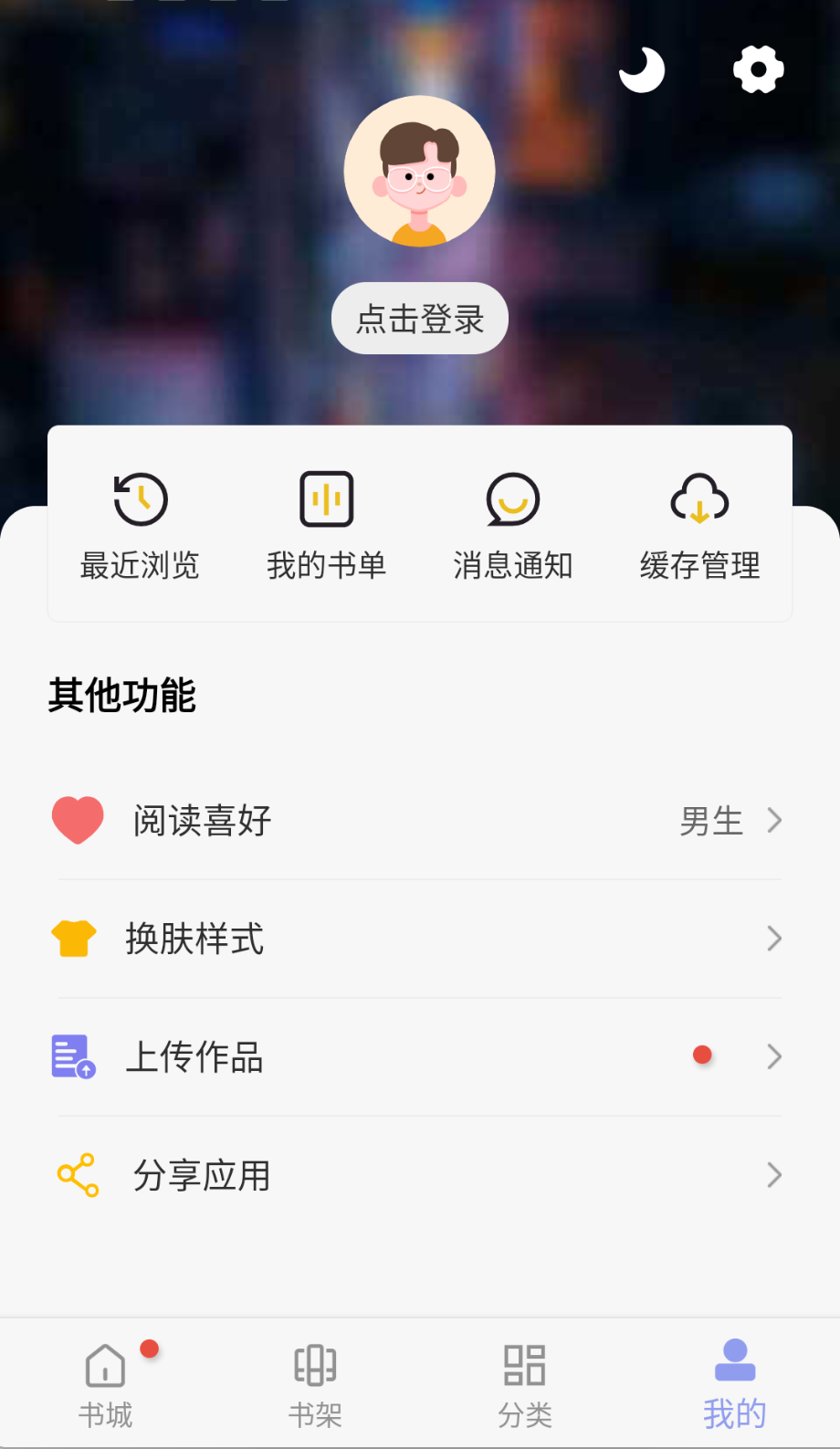Click the upload document icon beside 上传作品
Screen dimensions: 840x1449
click(72, 1055)
